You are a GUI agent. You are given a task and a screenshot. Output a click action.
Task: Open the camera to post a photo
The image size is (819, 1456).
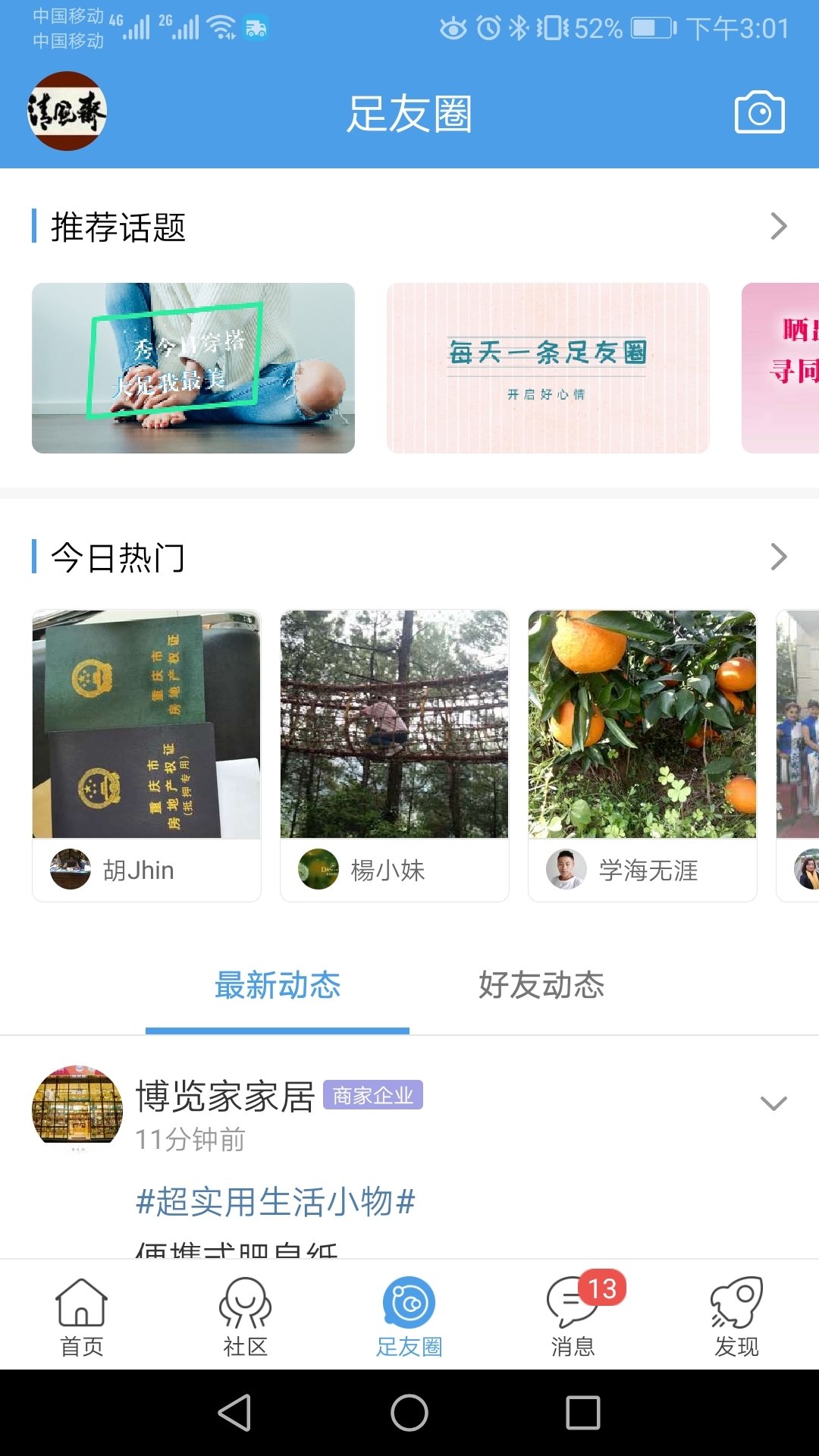[x=758, y=112]
